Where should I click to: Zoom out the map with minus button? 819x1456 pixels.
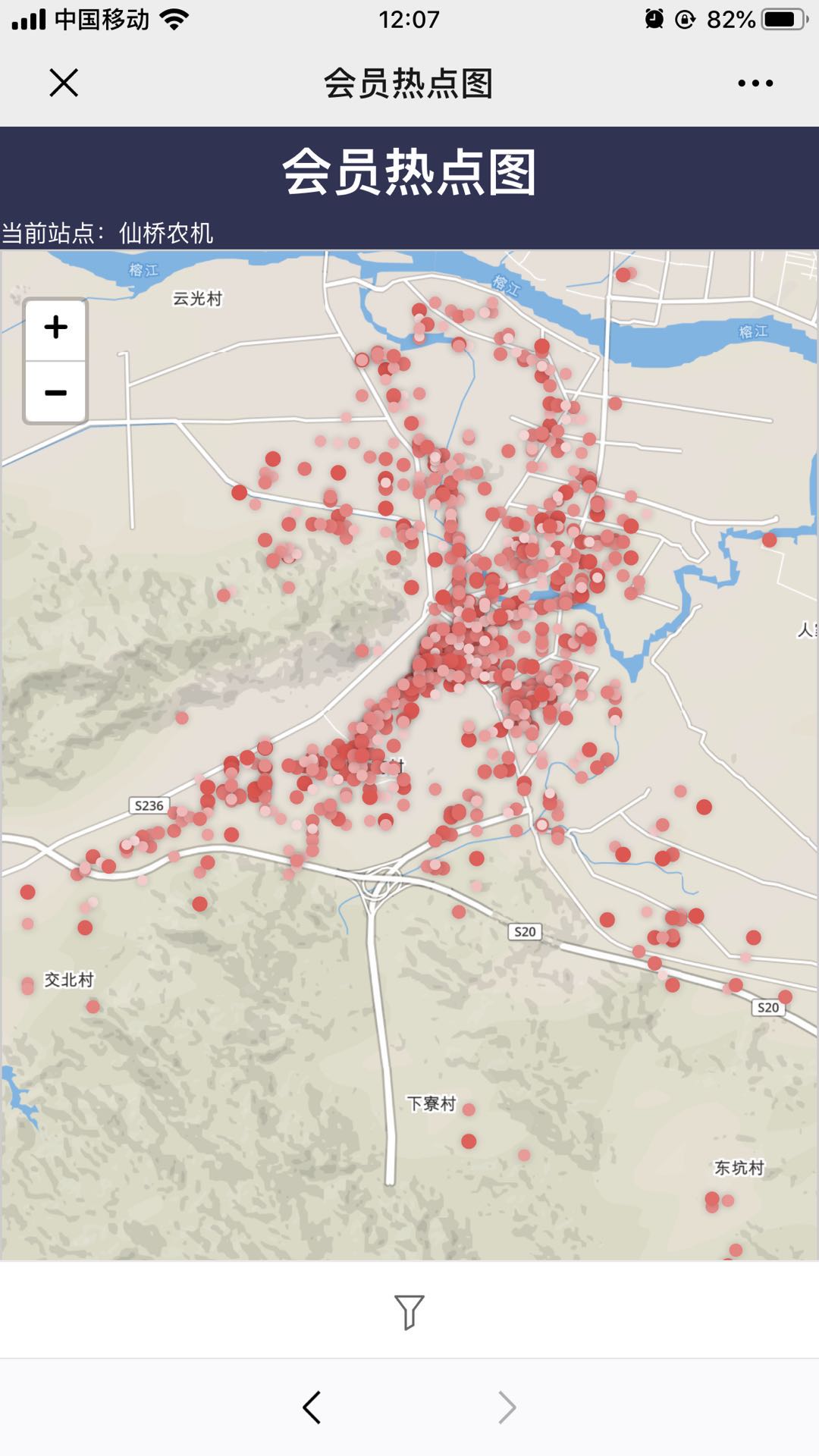55,392
